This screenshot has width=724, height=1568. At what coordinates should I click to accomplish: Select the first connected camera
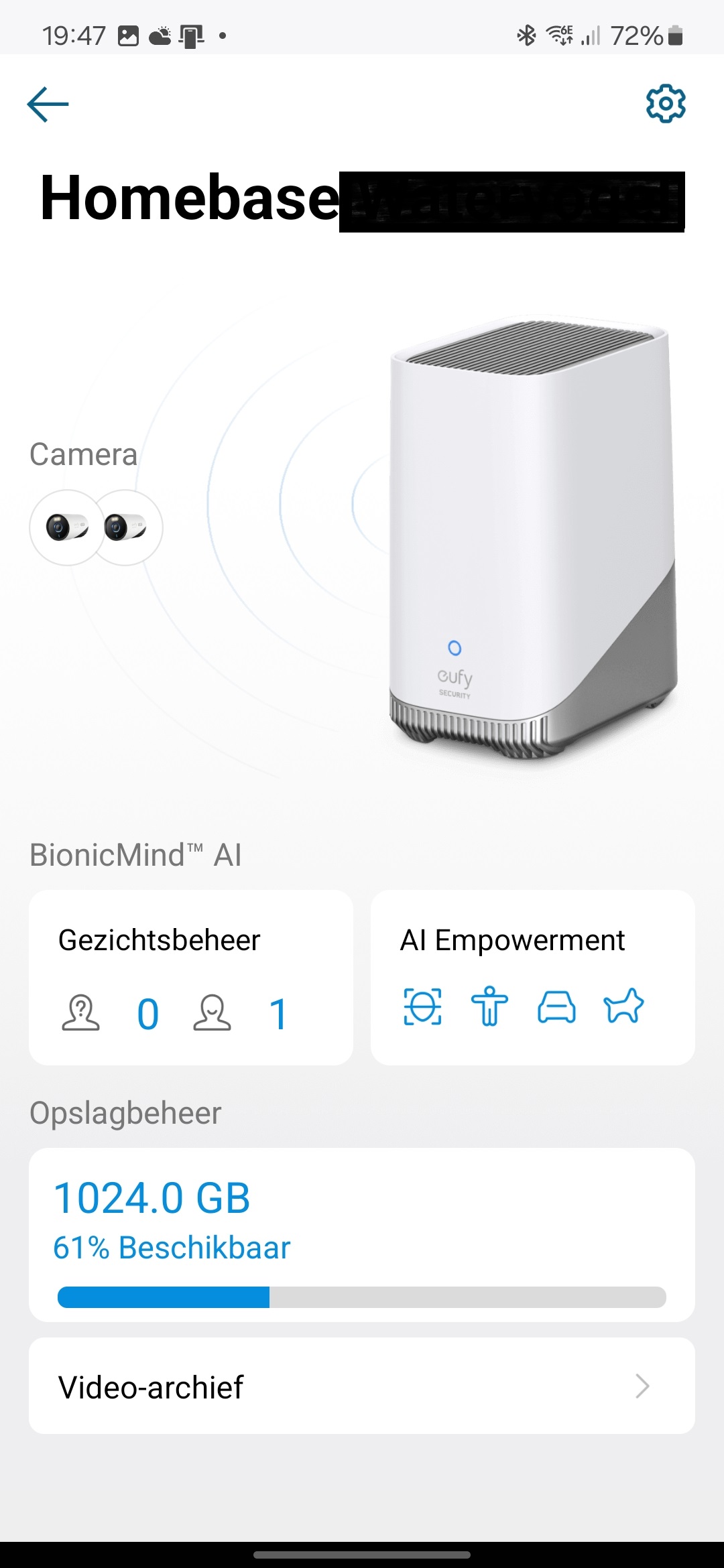click(x=66, y=527)
